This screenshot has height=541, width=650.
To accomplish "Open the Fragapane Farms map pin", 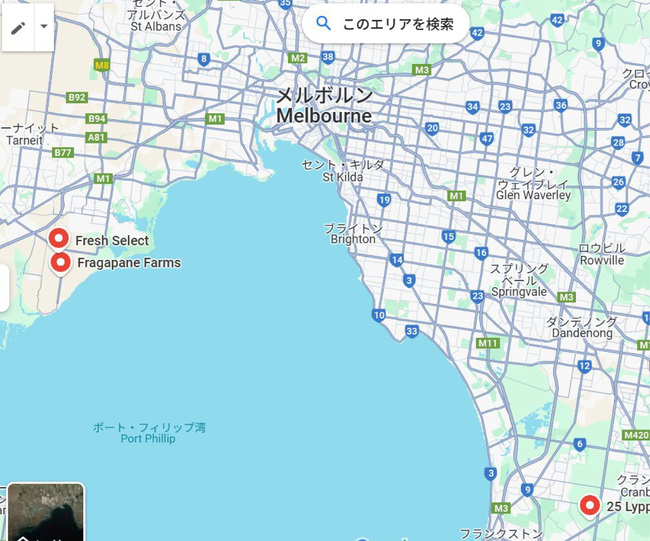I will click(60, 262).
